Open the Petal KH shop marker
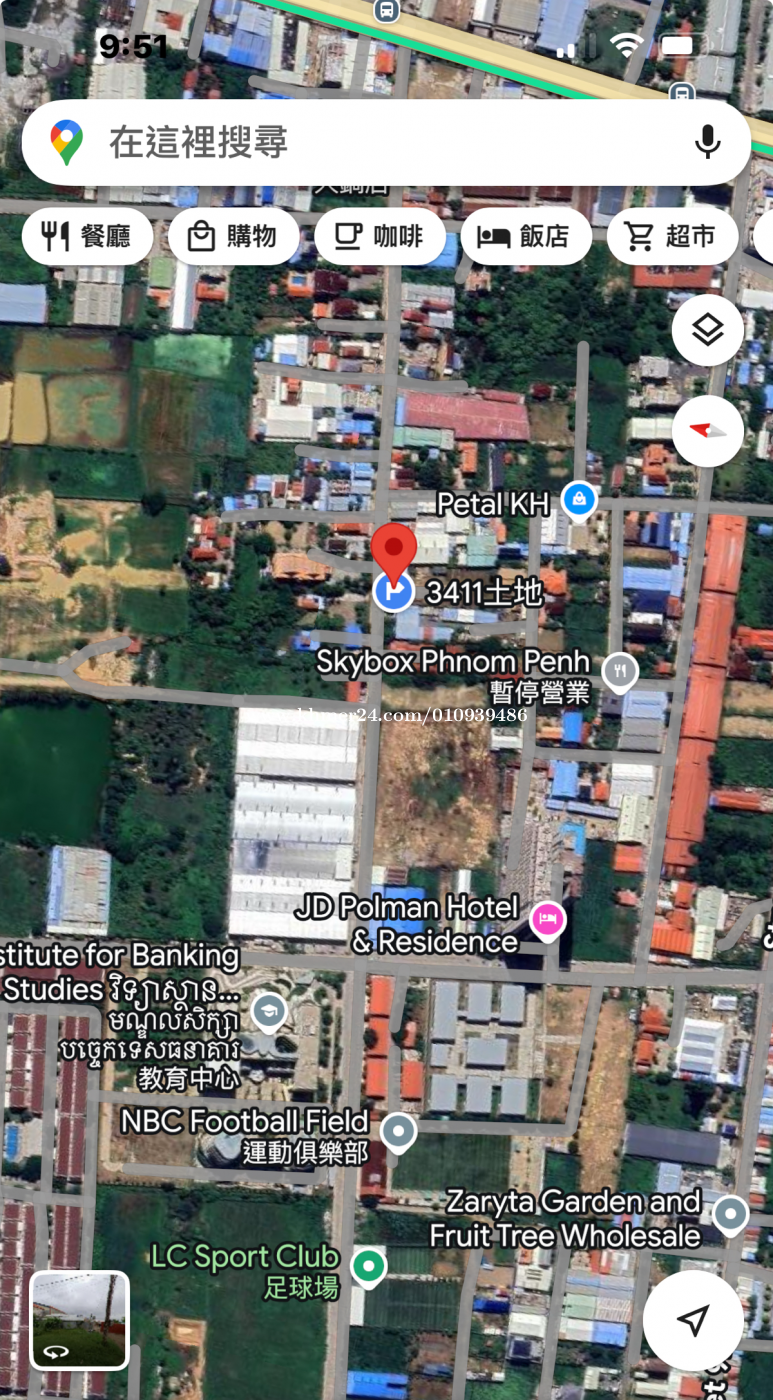The height and width of the screenshot is (1400, 773). (x=578, y=499)
